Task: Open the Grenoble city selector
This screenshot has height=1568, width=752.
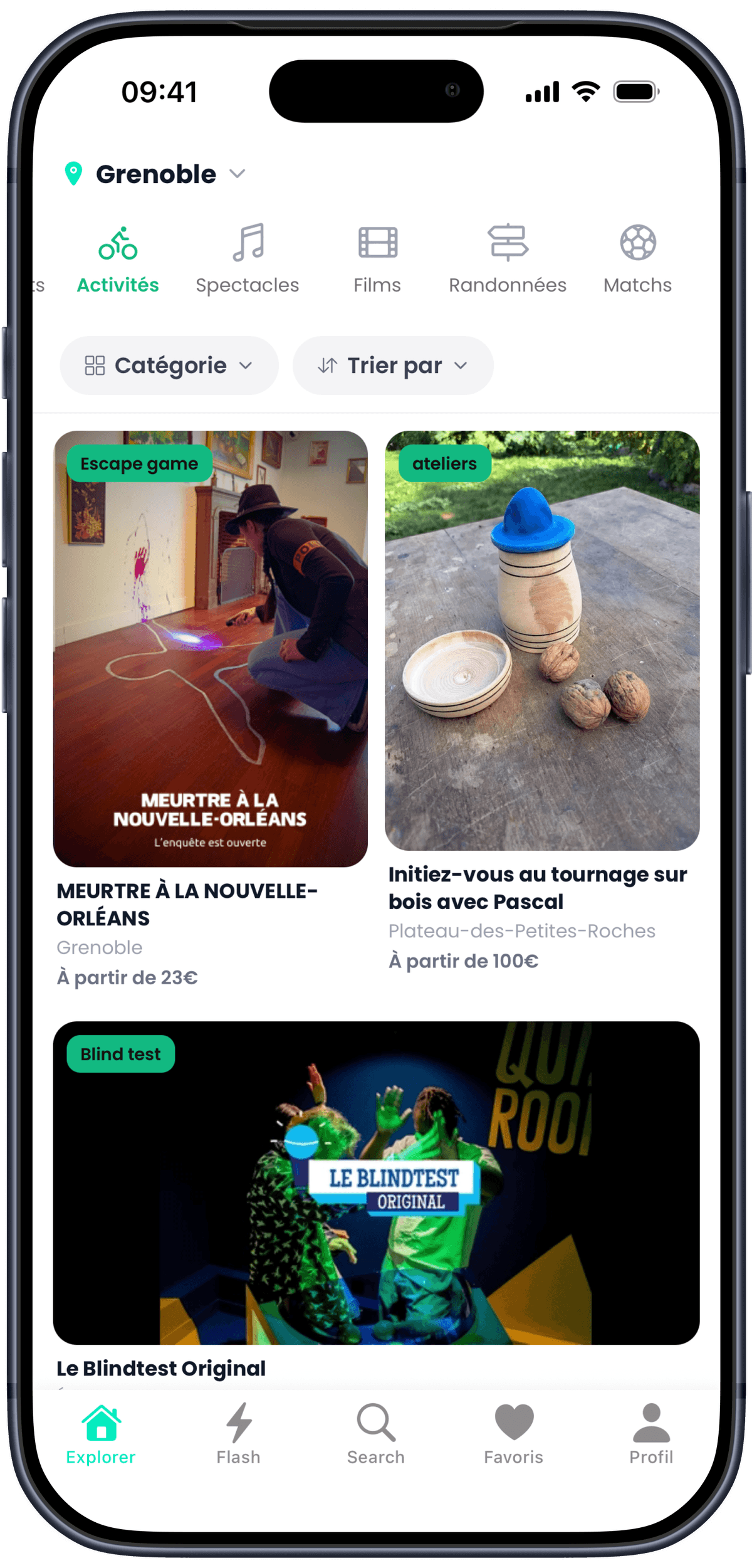Action: coord(155,174)
